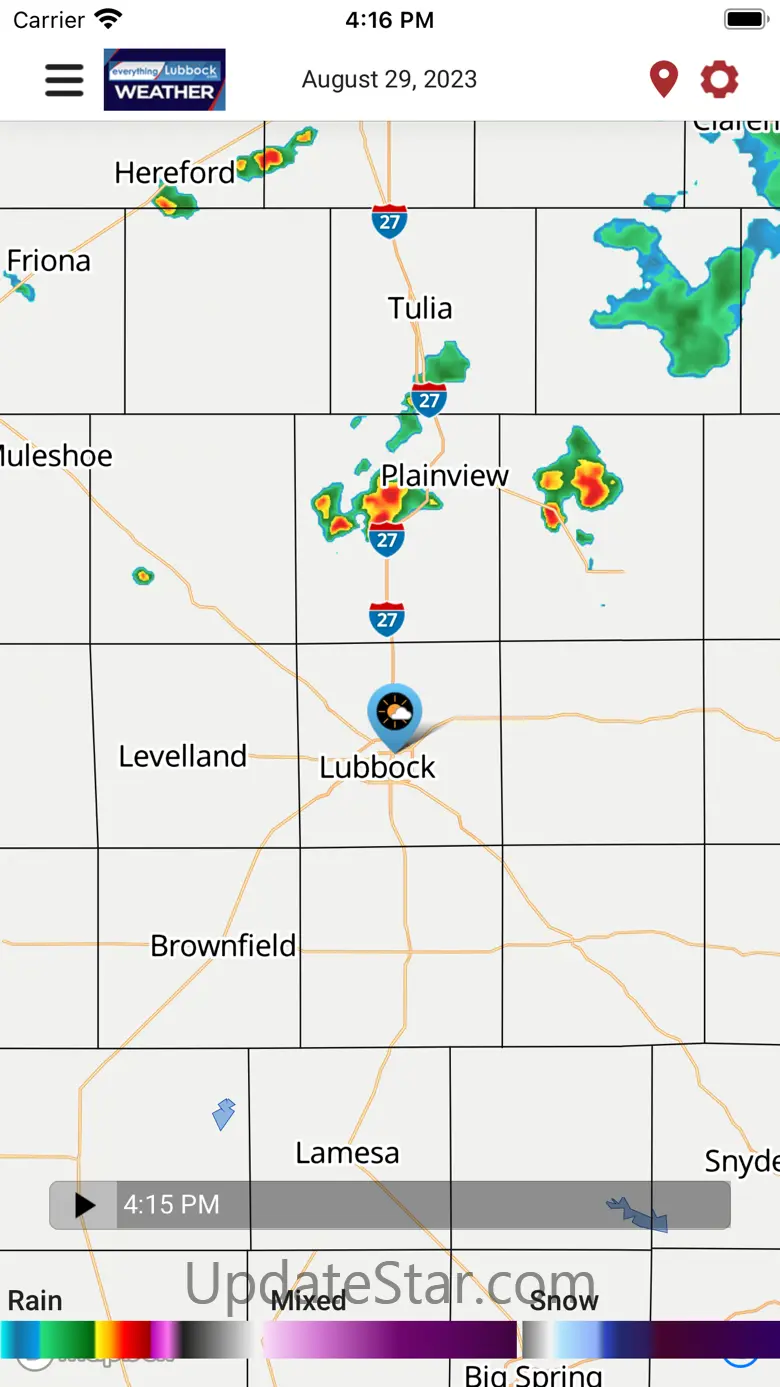Open the saved locations pin
780x1387 pixels.
click(x=664, y=79)
